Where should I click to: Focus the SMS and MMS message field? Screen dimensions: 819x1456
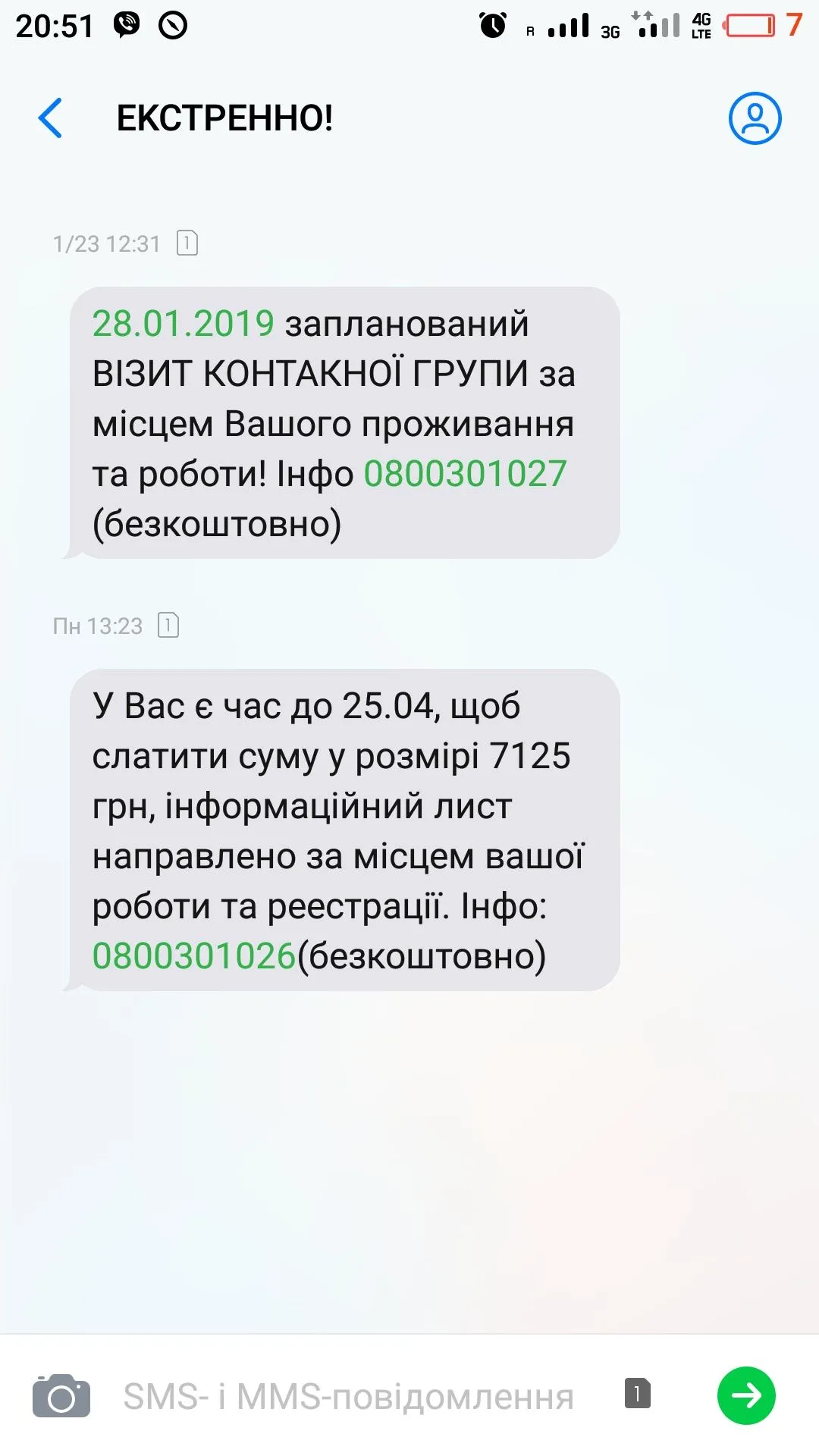[x=349, y=1396]
